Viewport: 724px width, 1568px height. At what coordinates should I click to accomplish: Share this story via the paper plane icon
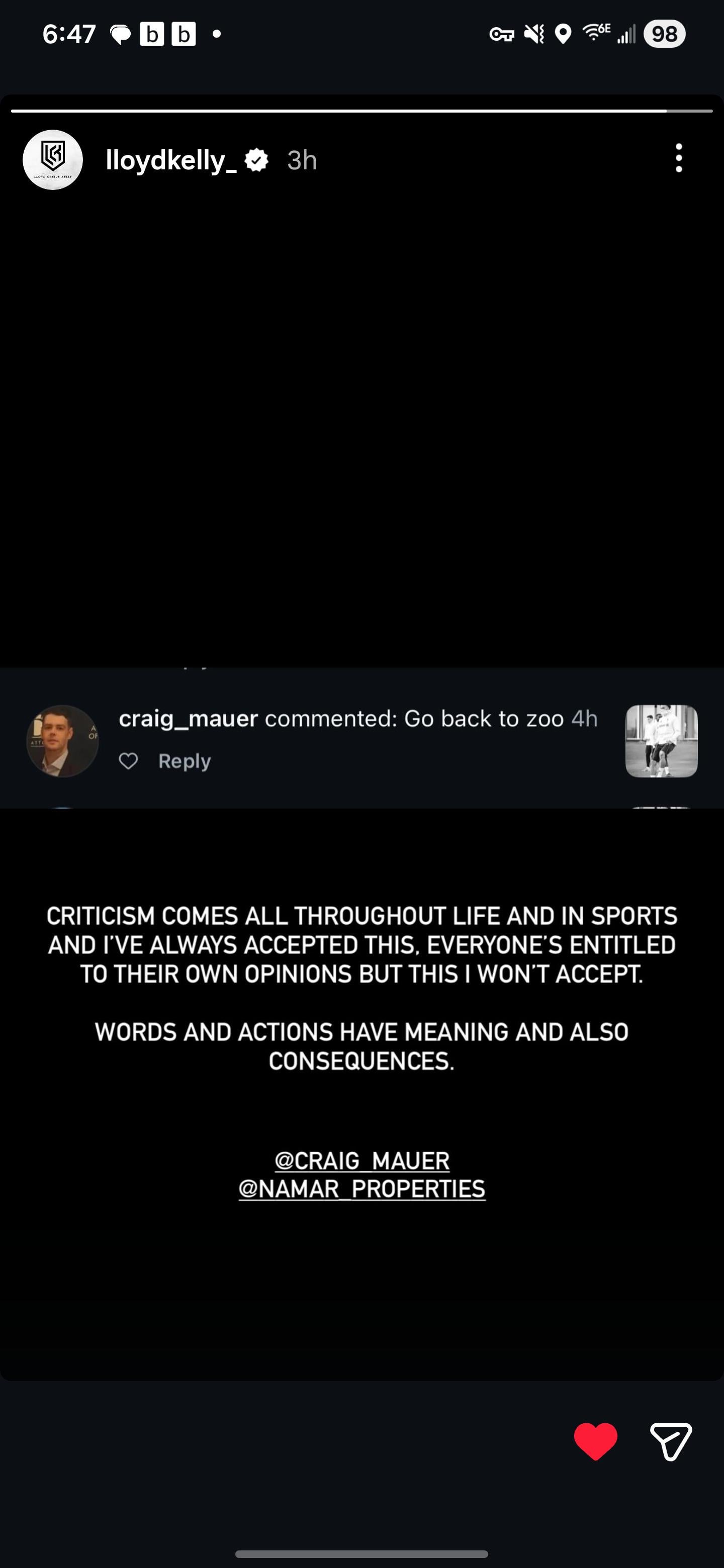[670, 1441]
